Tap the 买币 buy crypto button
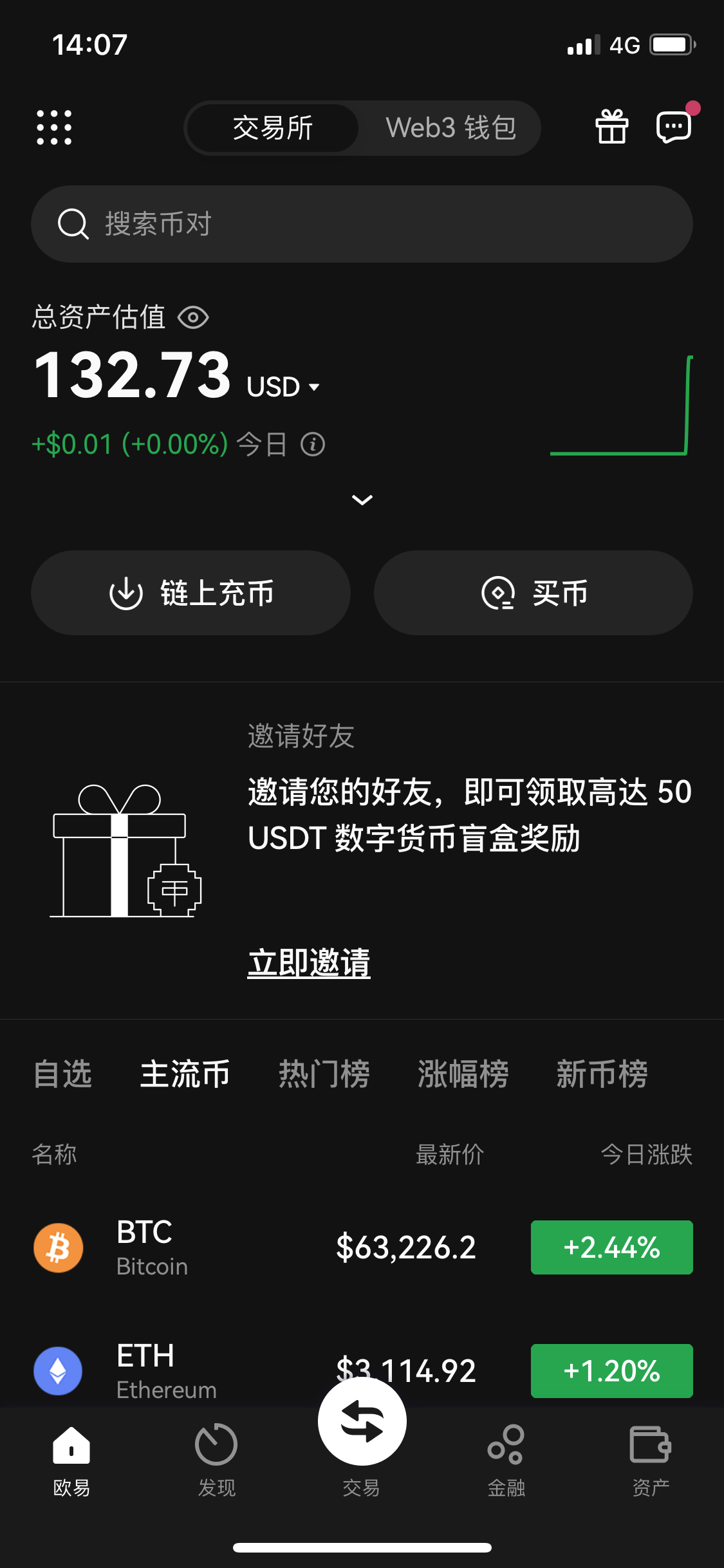The height and width of the screenshot is (1568, 724). point(534,593)
